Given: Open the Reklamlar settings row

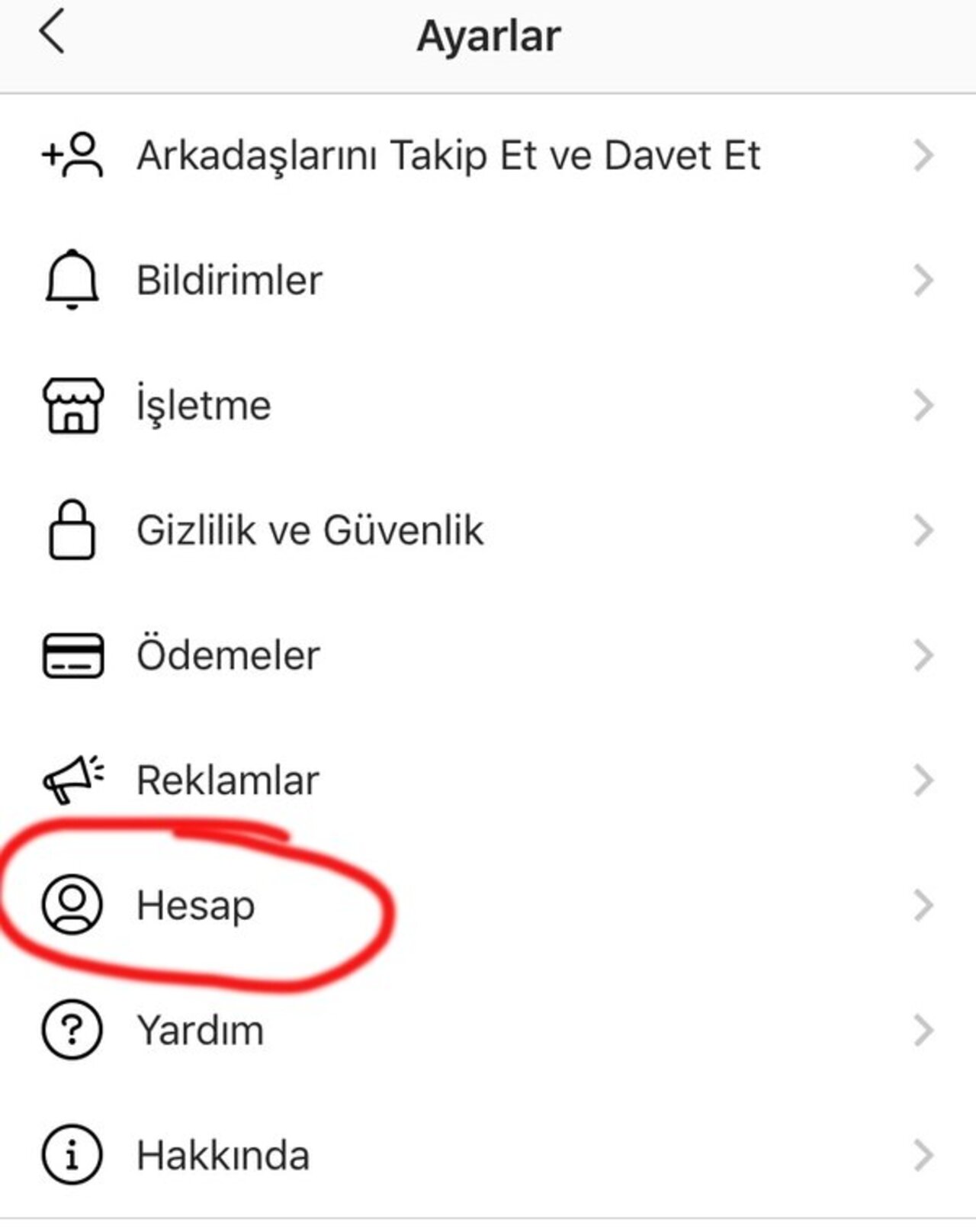Looking at the screenshot, I should (227, 780).
